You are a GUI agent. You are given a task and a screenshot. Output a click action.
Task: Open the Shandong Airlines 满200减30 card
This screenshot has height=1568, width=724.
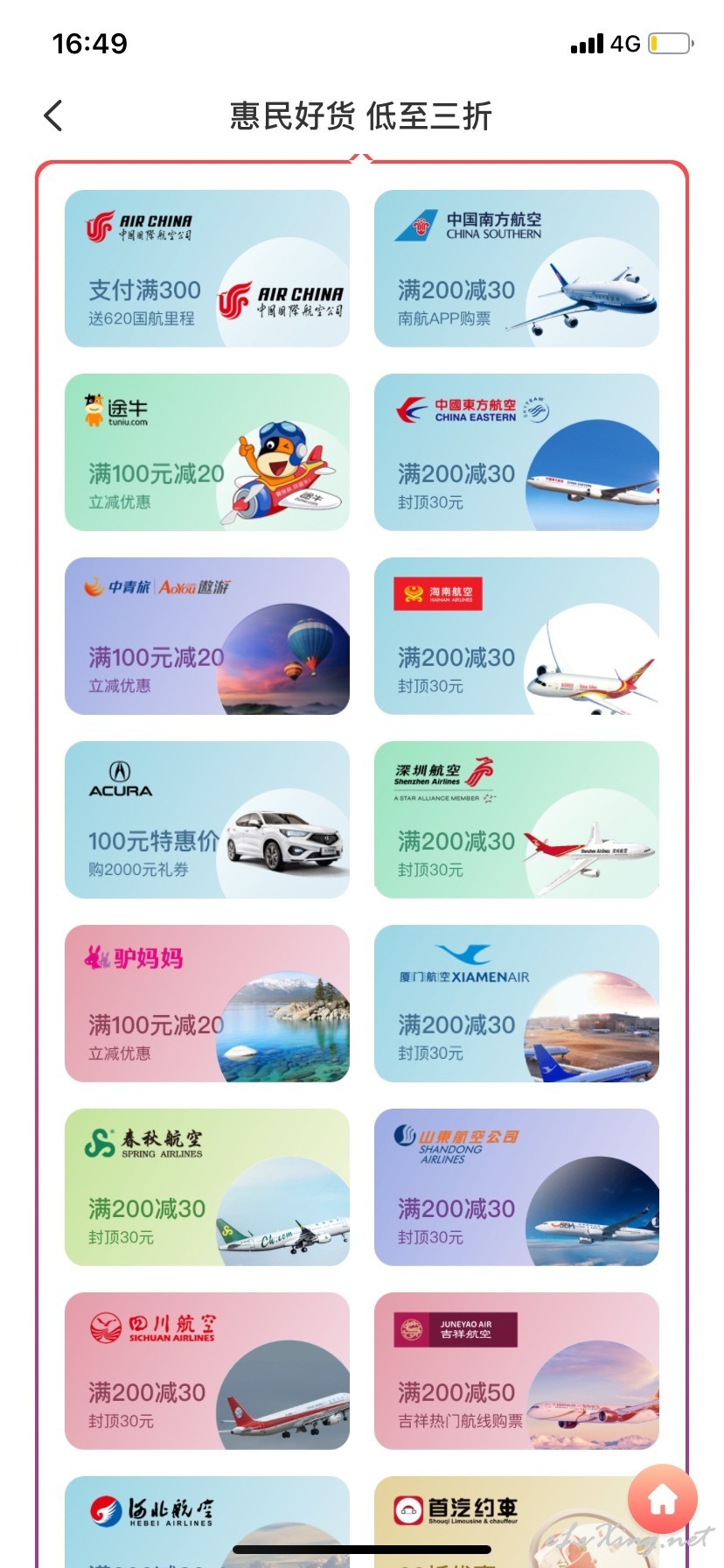coord(517,1187)
